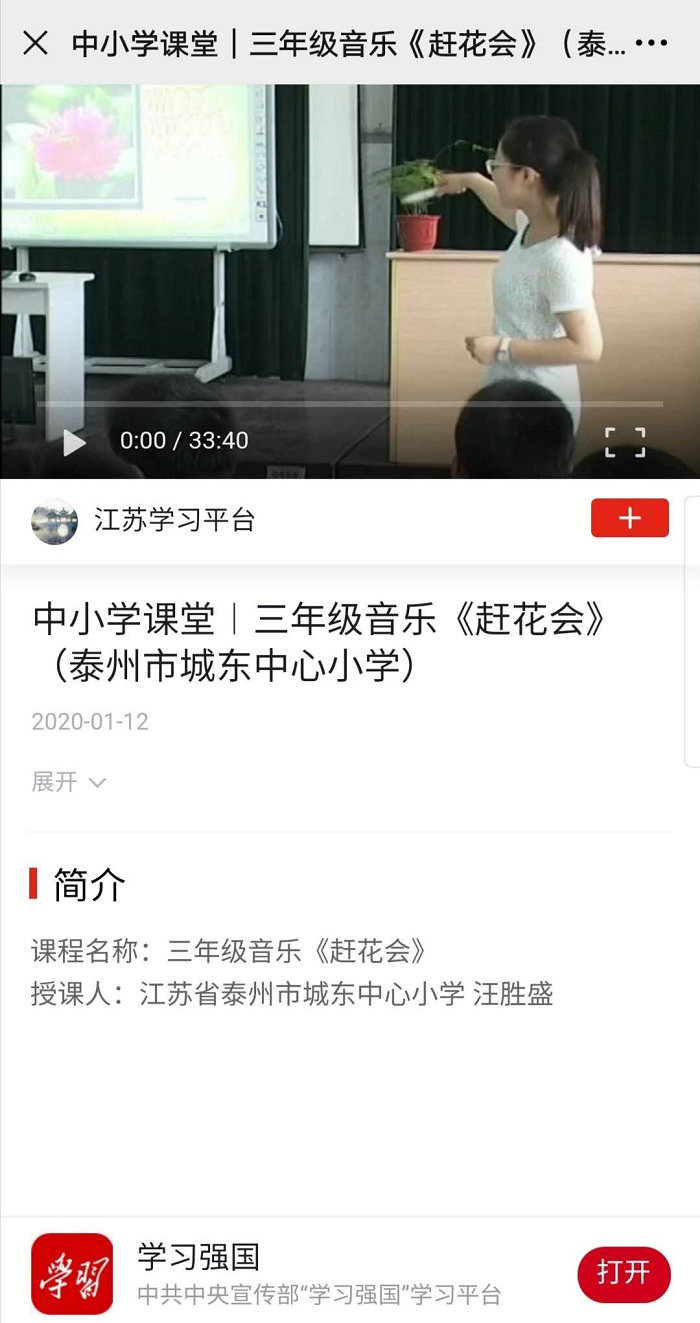
Task: Enter fullscreen video mode
Action: pyautogui.click(x=625, y=441)
